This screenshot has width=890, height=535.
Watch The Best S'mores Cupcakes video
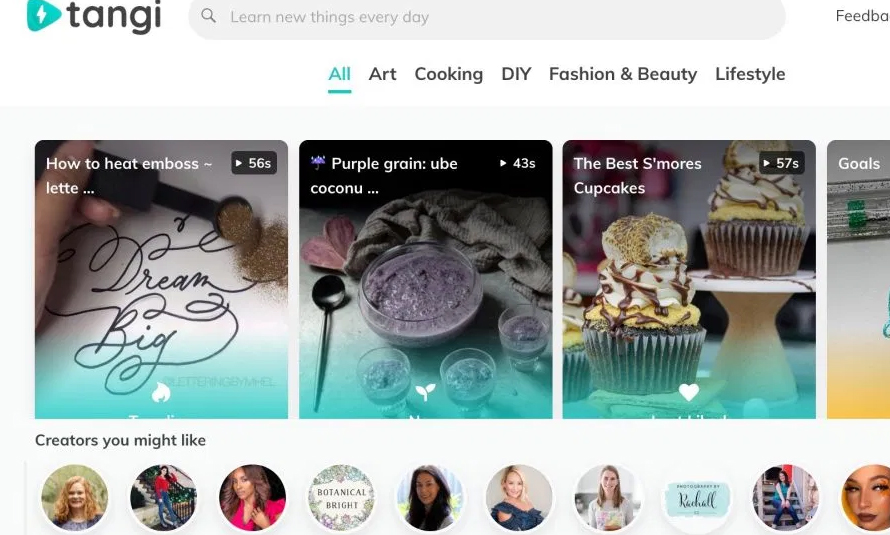pyautogui.click(x=689, y=280)
